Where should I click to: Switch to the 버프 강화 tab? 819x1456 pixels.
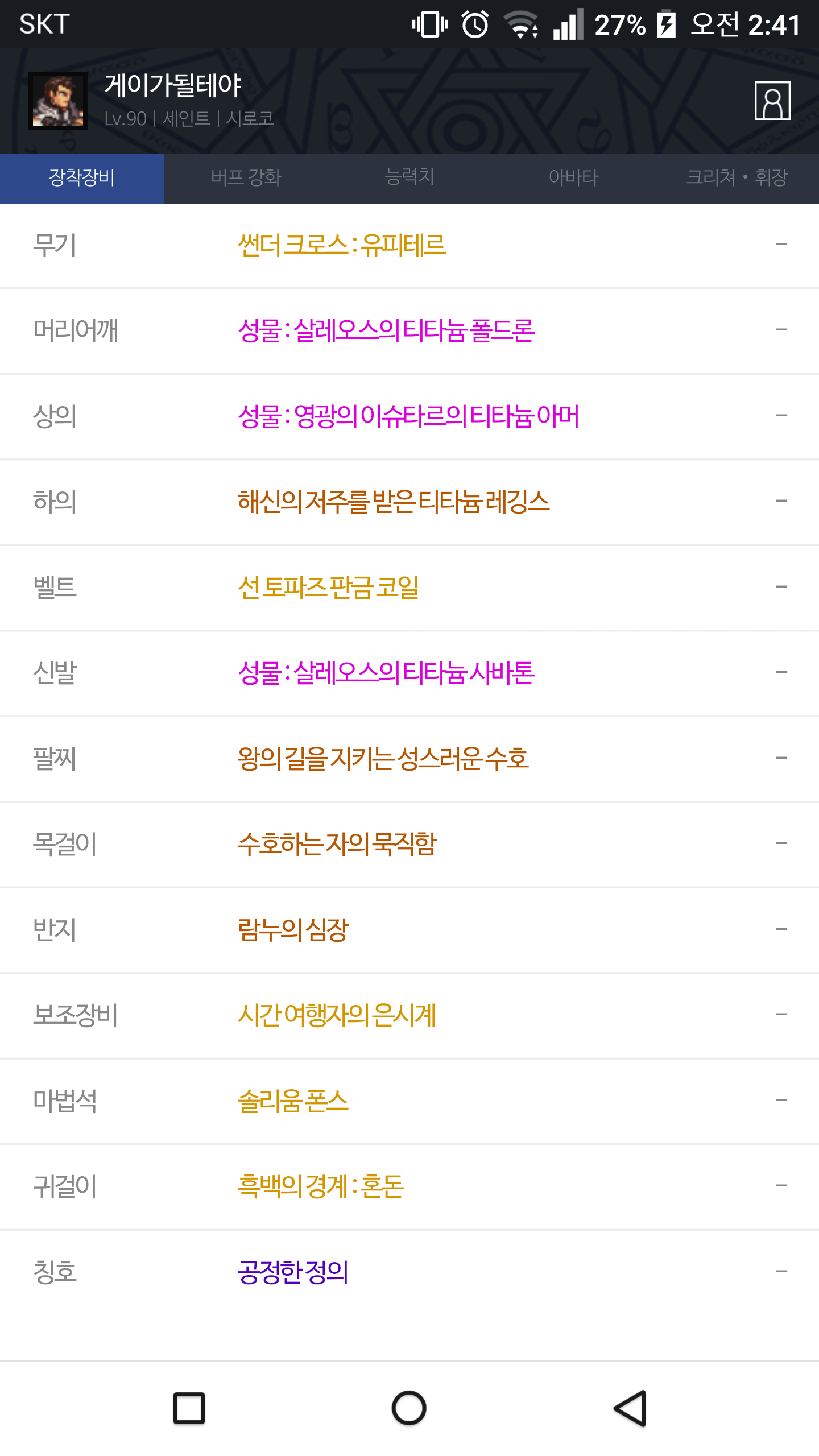coord(246,178)
